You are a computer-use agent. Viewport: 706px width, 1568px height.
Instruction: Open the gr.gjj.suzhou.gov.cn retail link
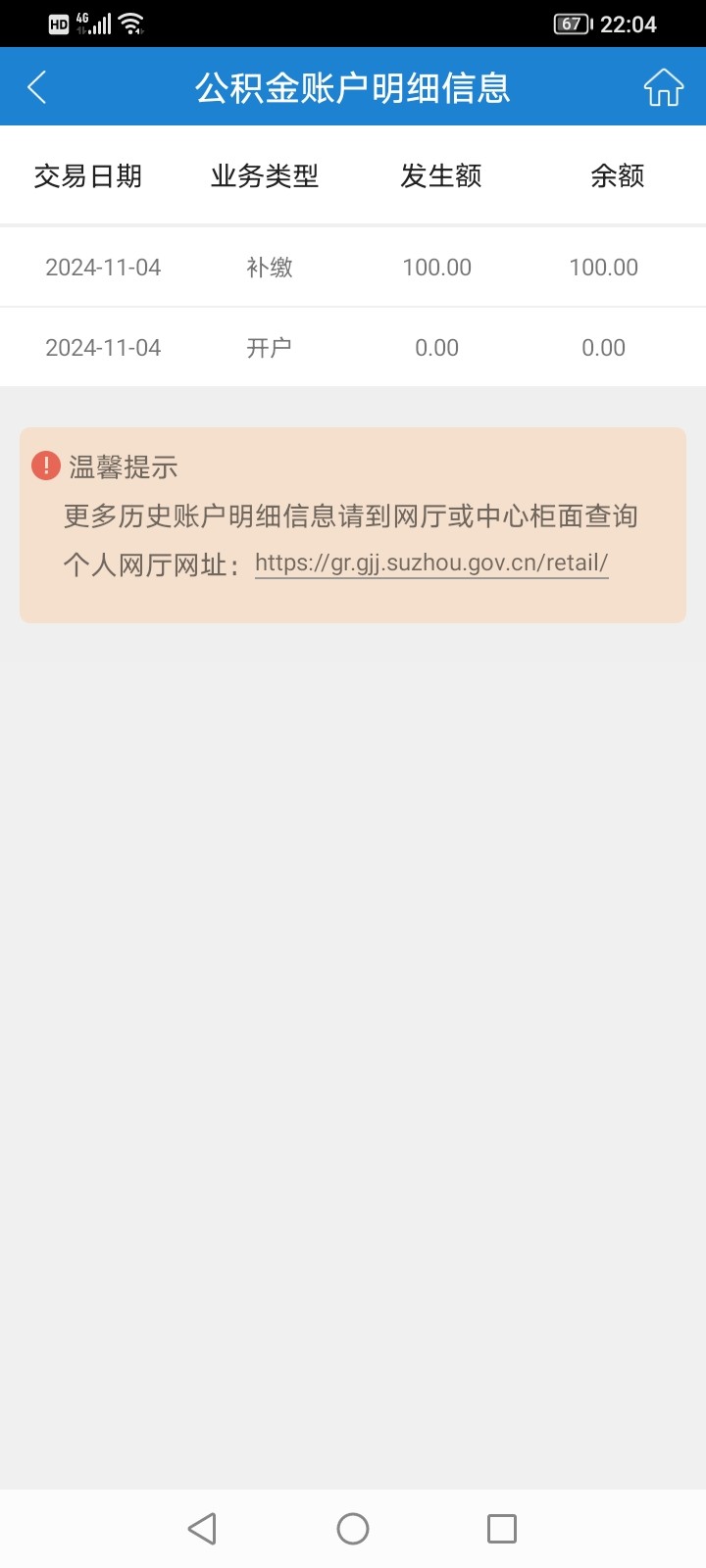click(431, 563)
